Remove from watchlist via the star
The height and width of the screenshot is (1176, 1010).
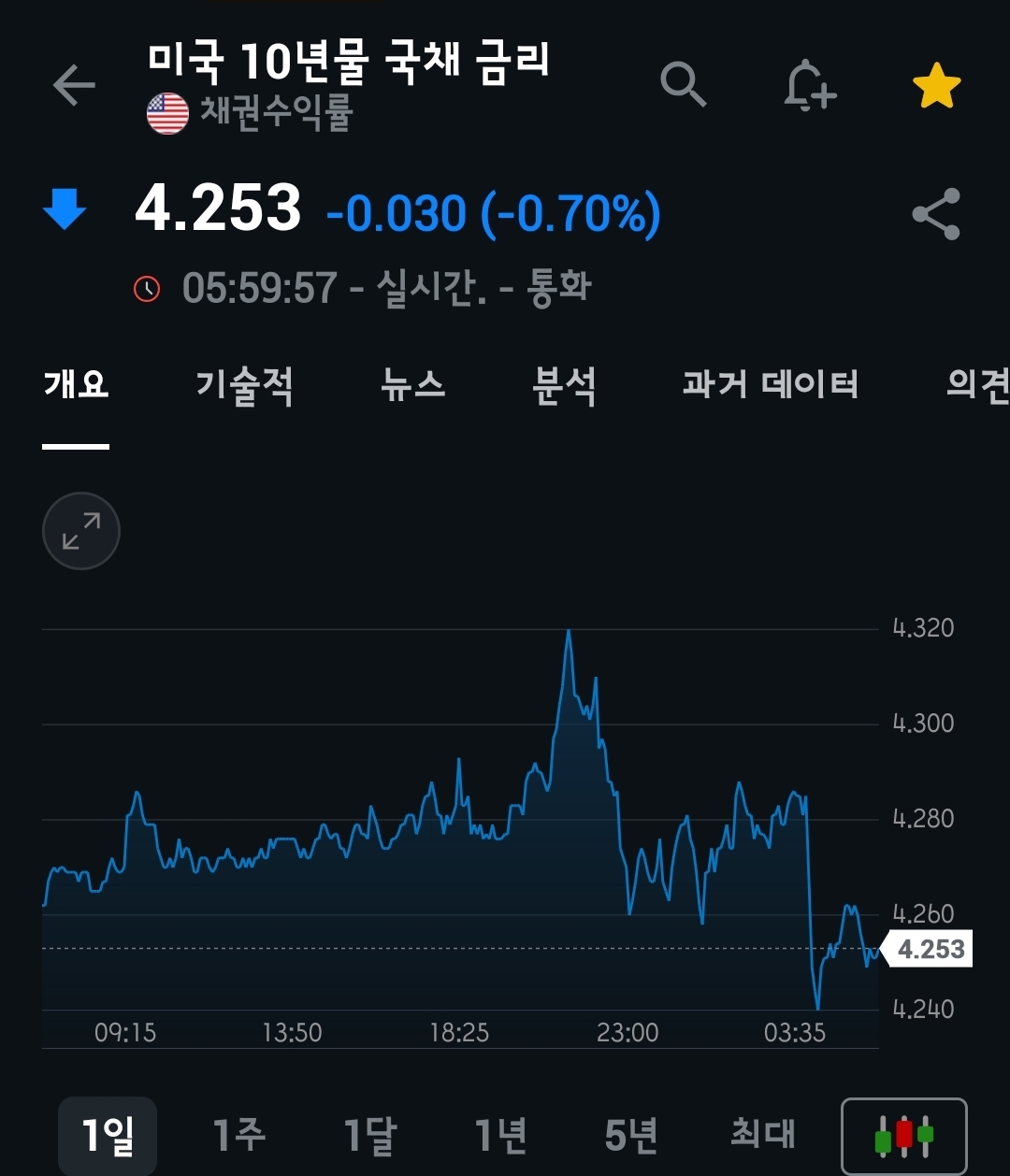point(936,87)
